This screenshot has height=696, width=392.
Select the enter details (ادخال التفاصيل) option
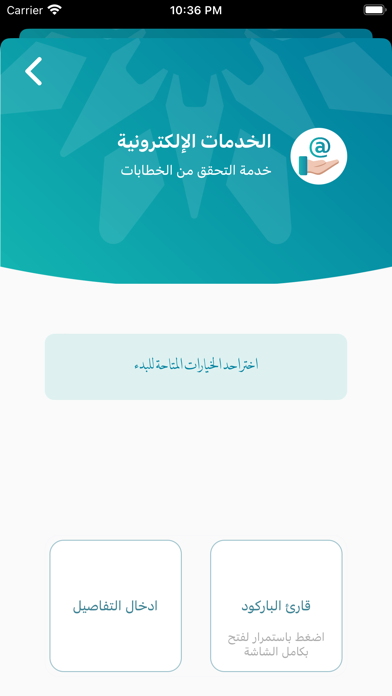click(115, 606)
